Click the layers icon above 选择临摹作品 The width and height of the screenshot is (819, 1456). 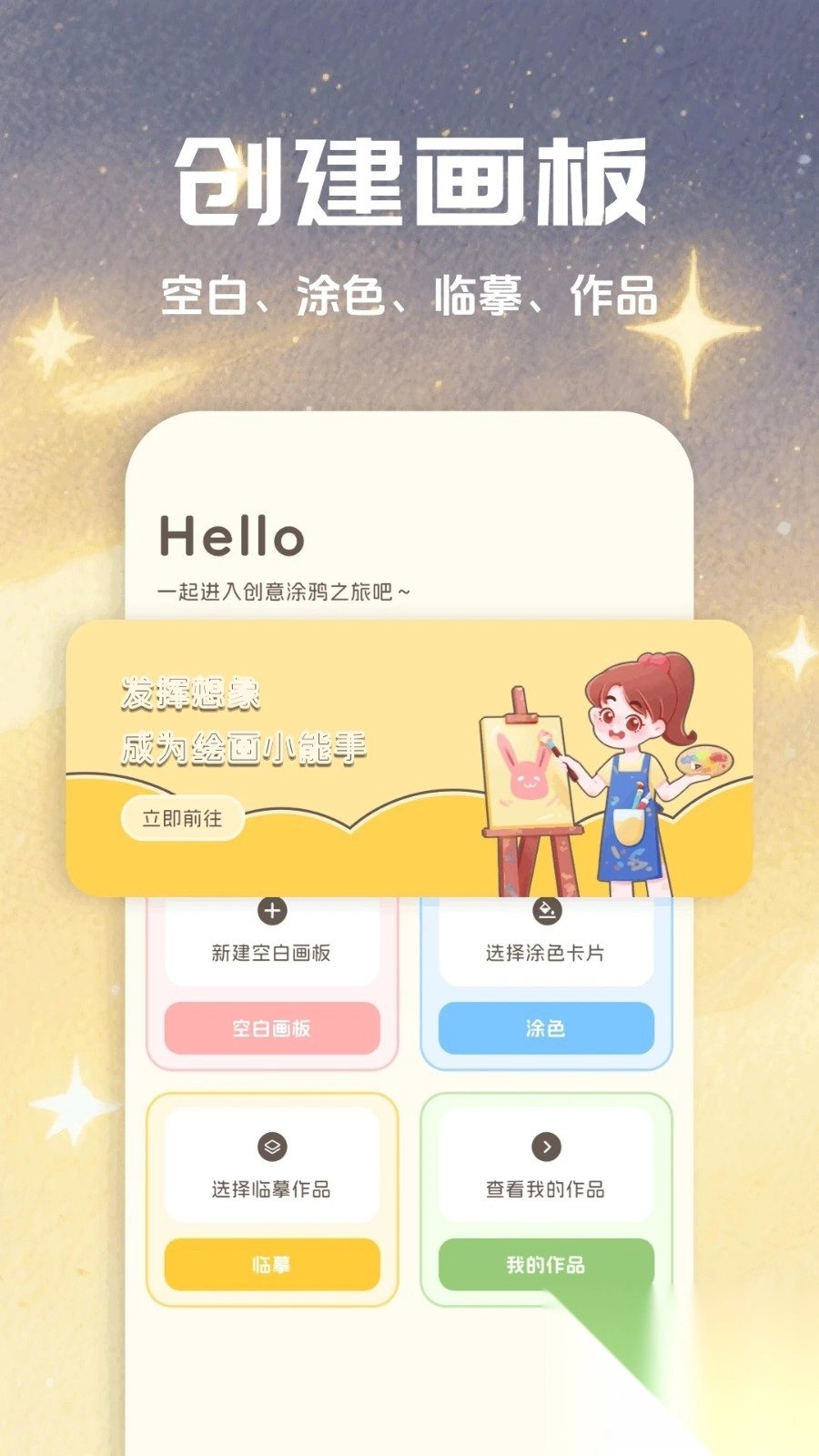click(270, 1148)
